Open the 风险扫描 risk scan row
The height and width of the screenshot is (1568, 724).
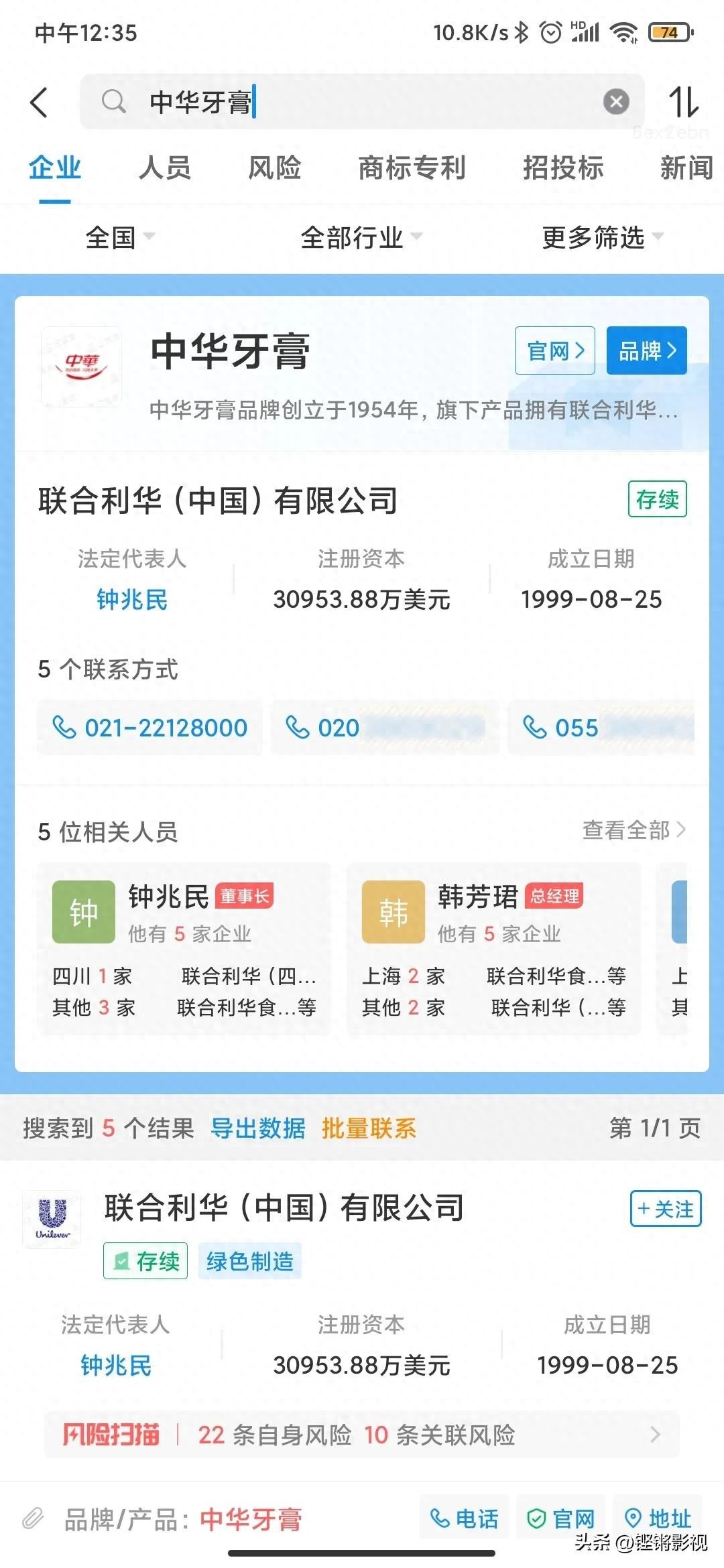[362, 1435]
